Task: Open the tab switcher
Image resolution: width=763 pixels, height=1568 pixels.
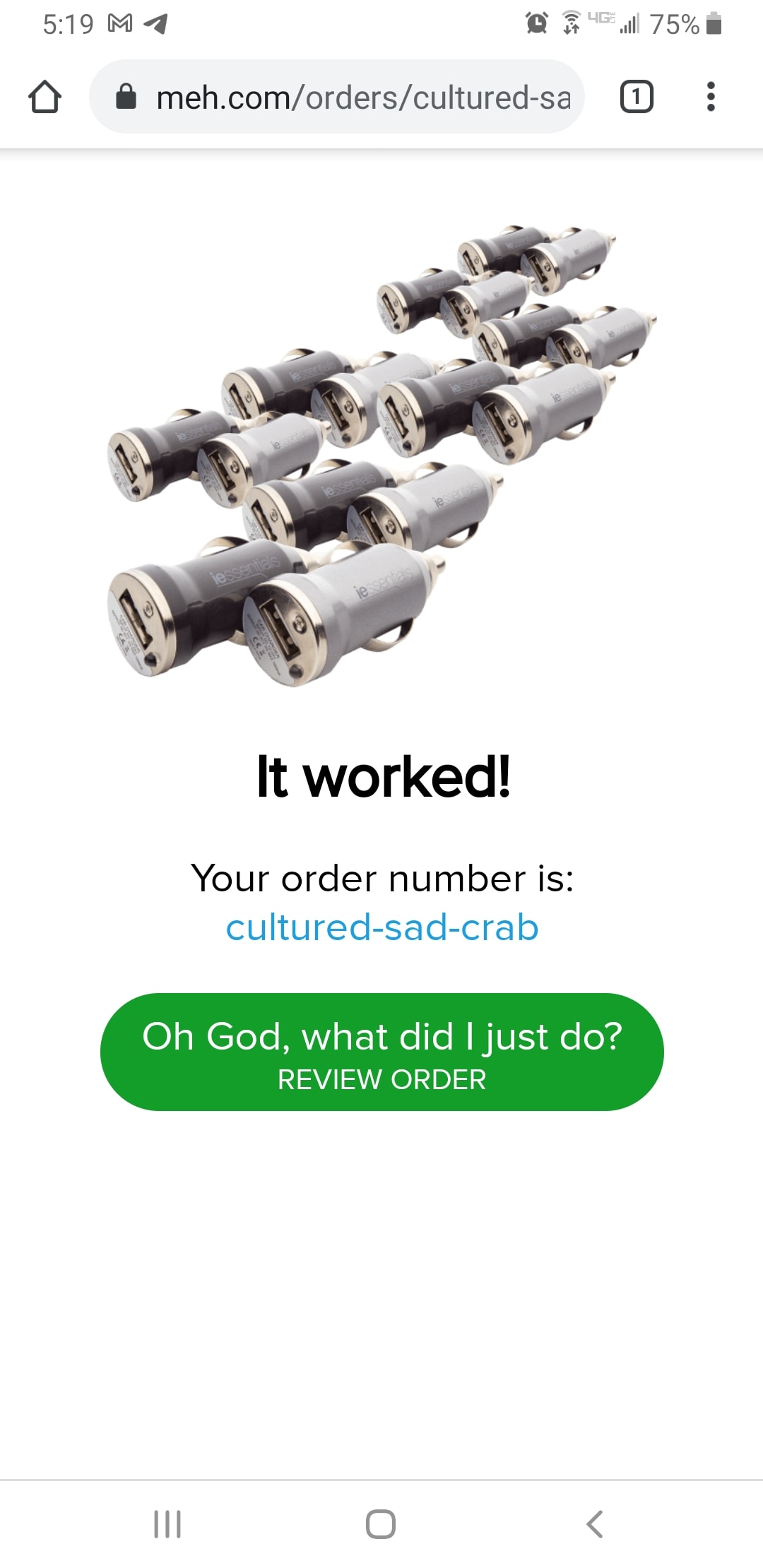Action: tap(636, 97)
